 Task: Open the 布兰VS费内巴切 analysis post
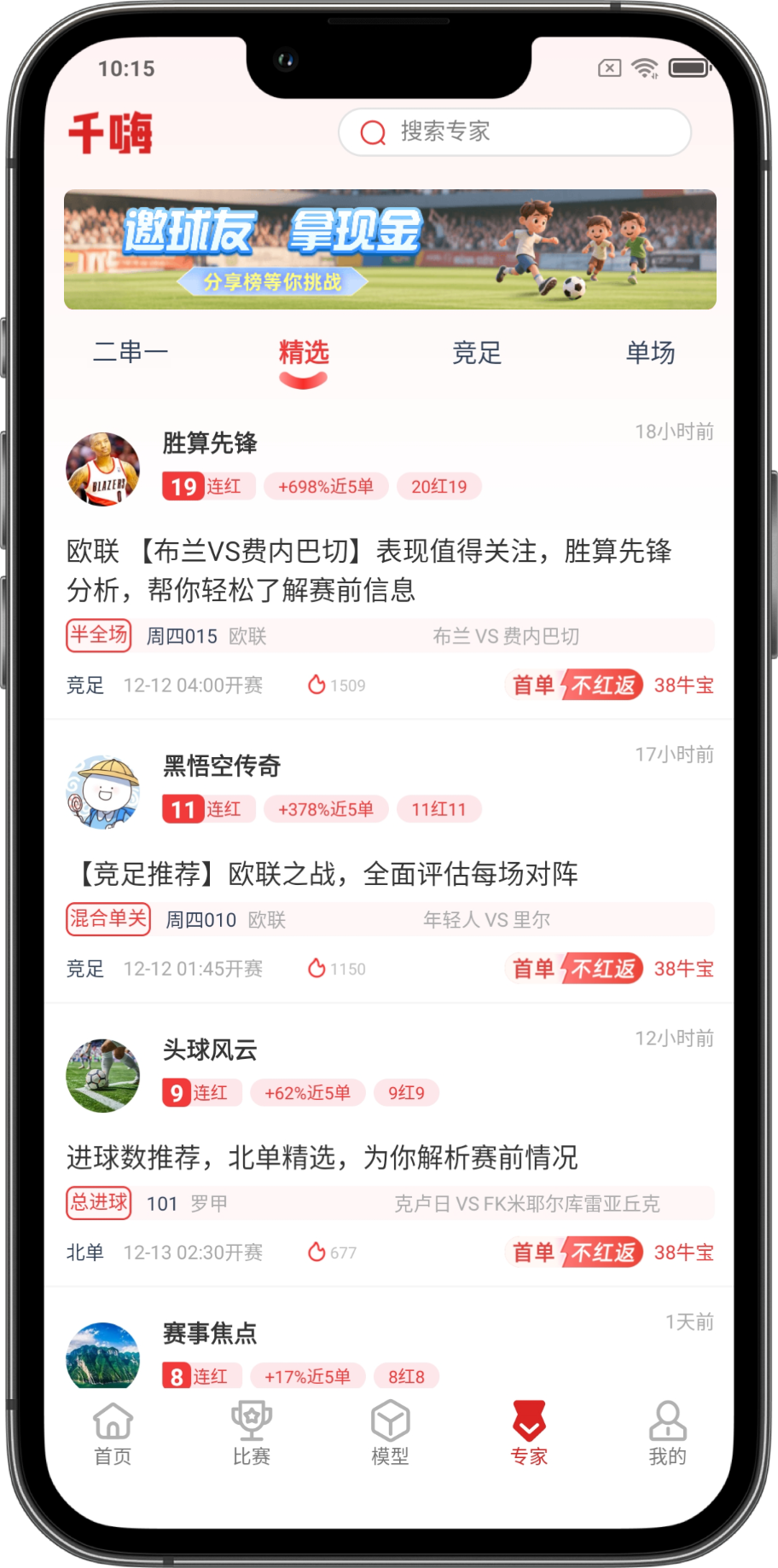point(369,570)
